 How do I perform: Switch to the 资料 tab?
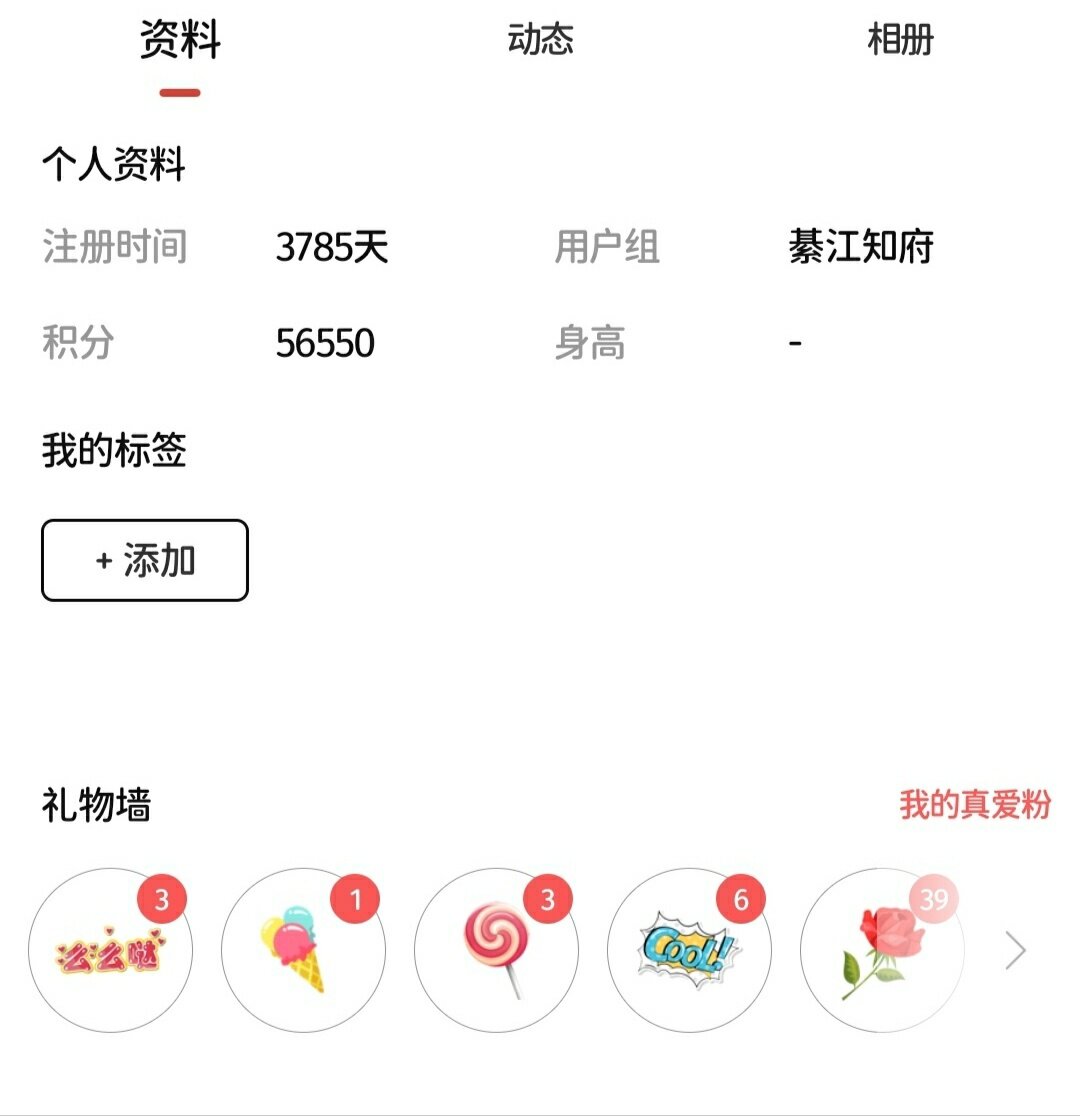point(180,42)
